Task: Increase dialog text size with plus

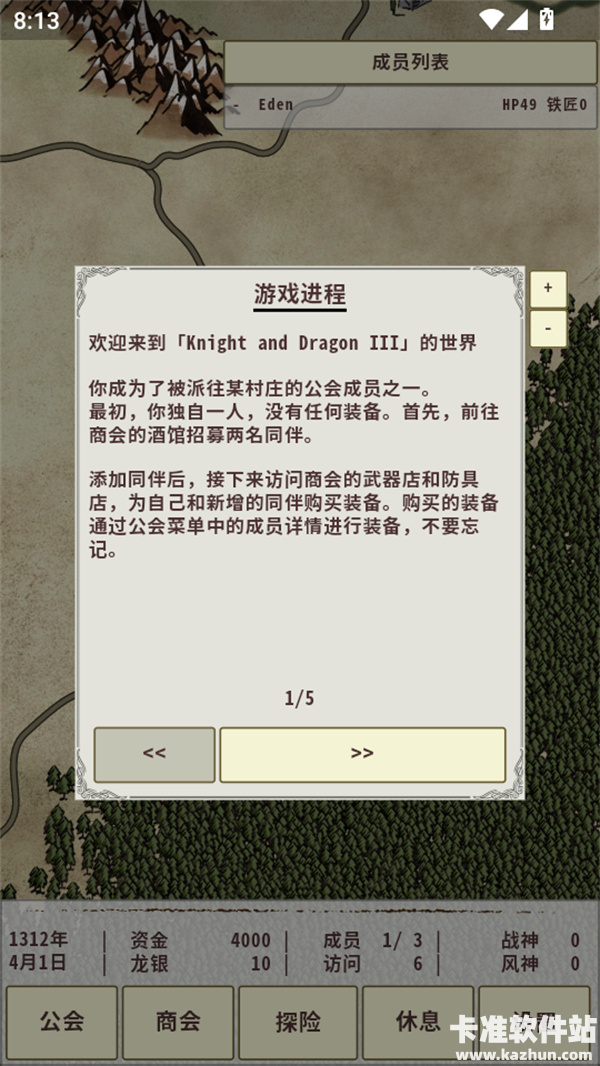Action: tap(548, 289)
